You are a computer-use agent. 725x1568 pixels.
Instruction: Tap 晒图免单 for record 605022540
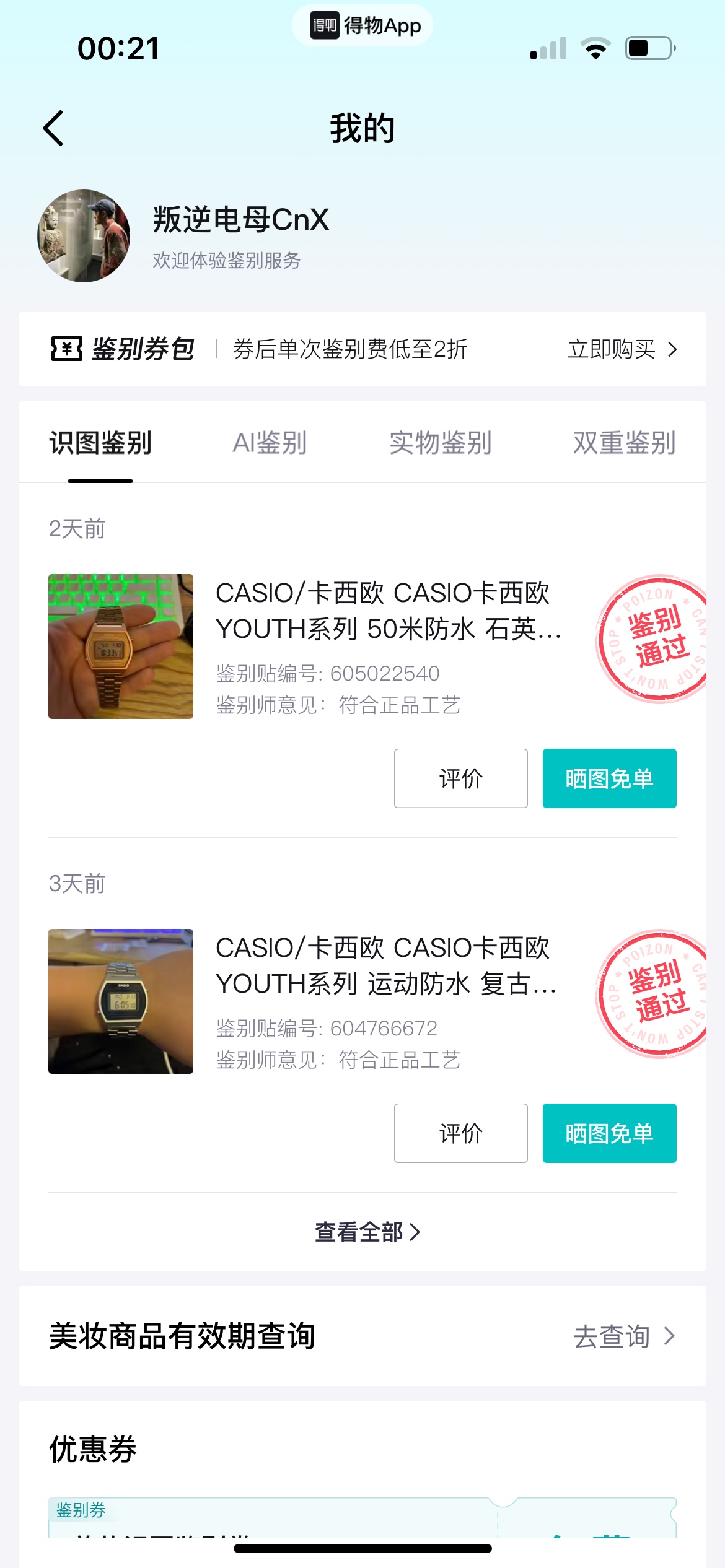(x=609, y=778)
